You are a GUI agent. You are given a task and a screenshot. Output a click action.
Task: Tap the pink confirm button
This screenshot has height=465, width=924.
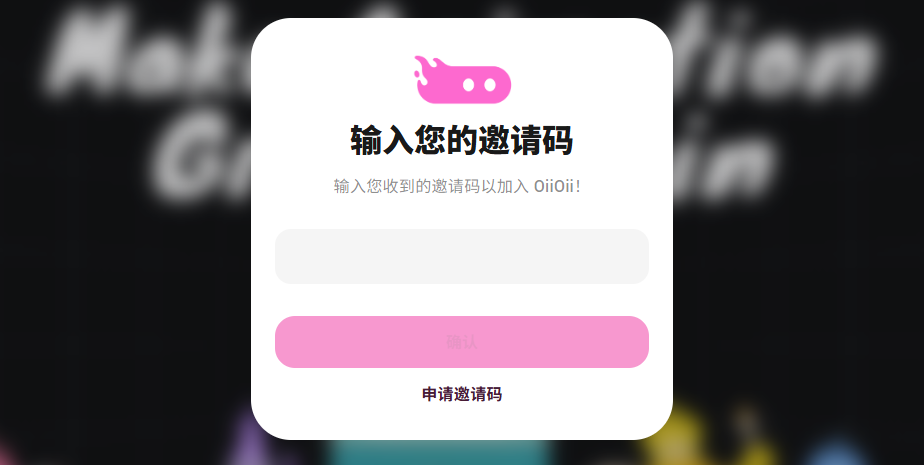[x=461, y=342]
